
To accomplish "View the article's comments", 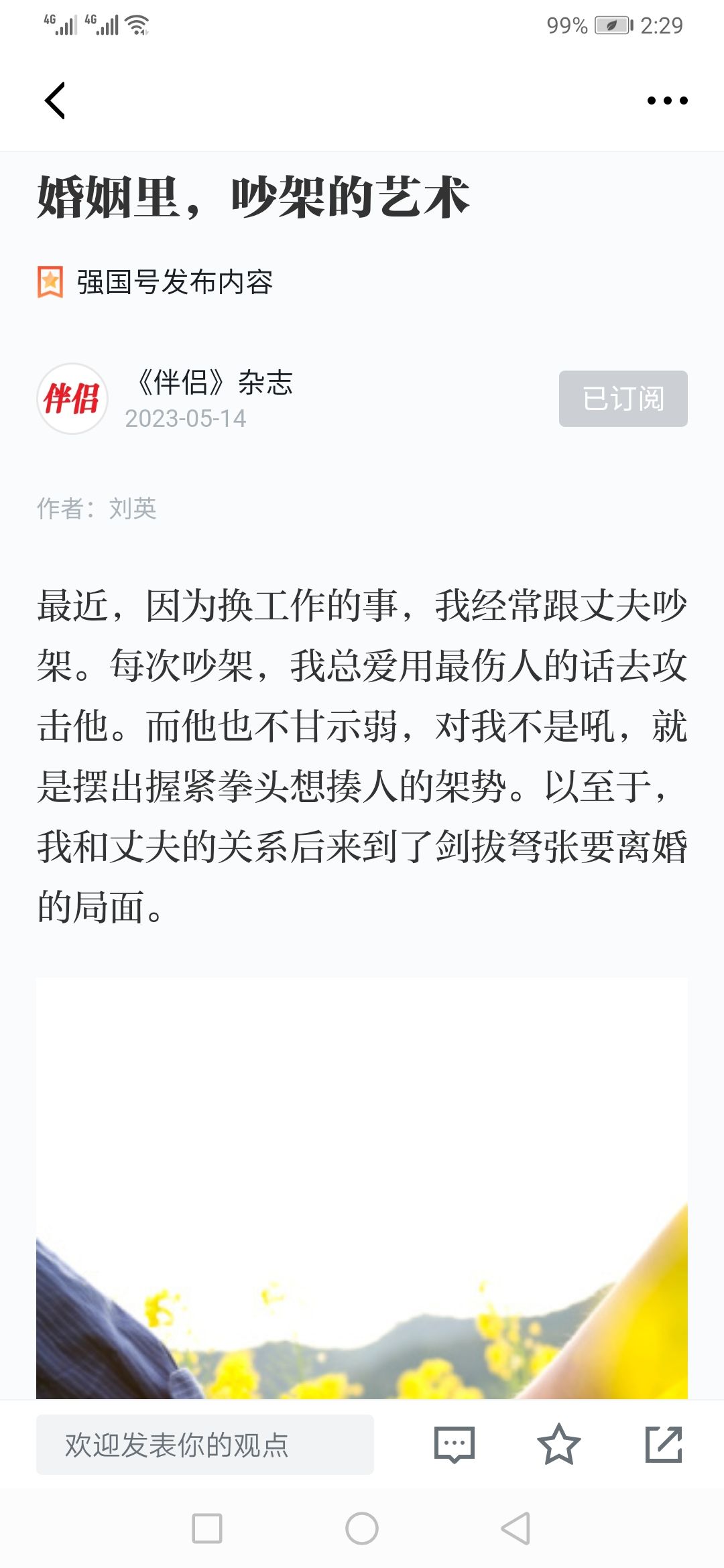I will click(x=455, y=1445).
